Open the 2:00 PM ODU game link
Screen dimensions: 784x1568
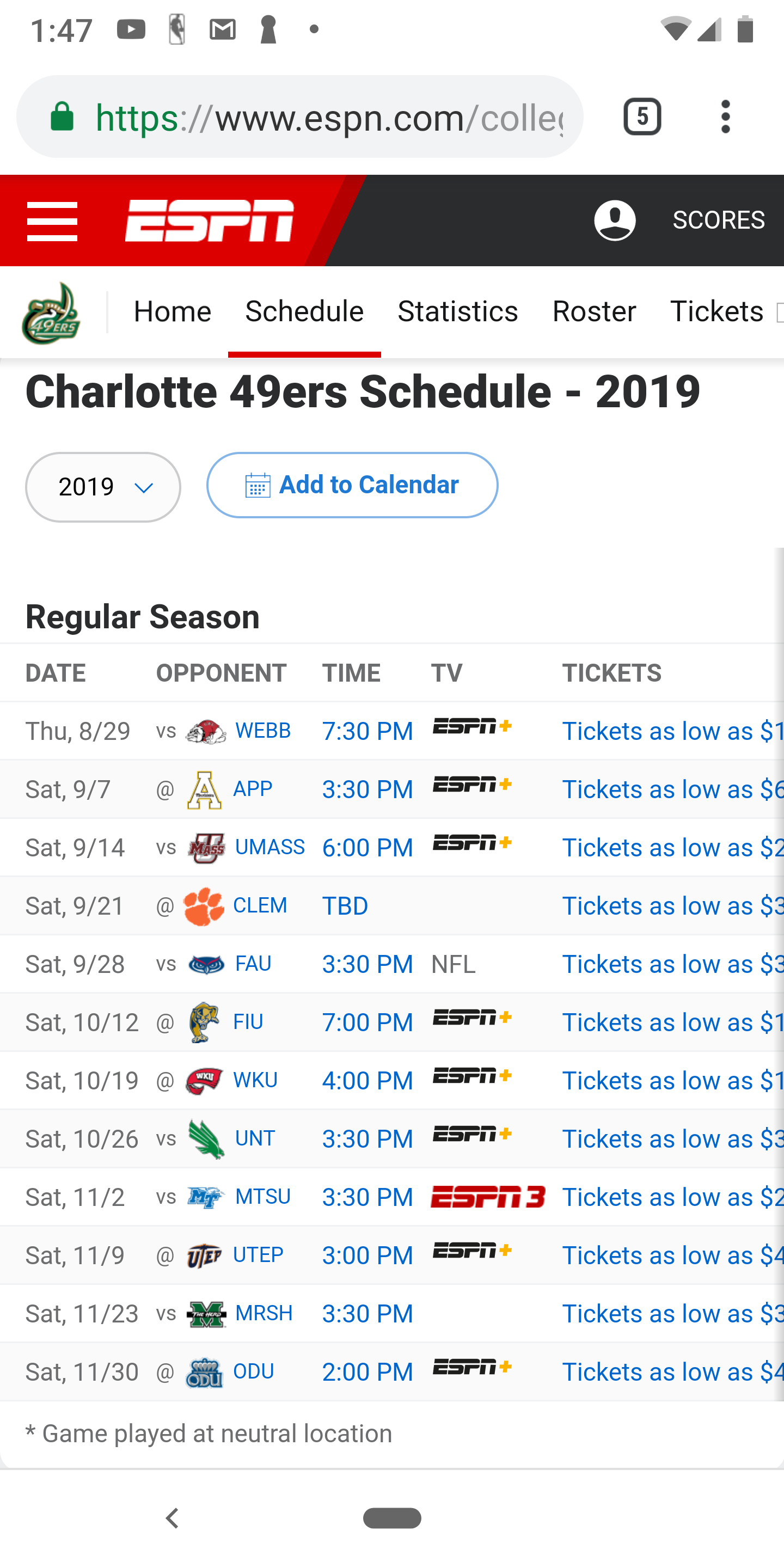tap(367, 1372)
